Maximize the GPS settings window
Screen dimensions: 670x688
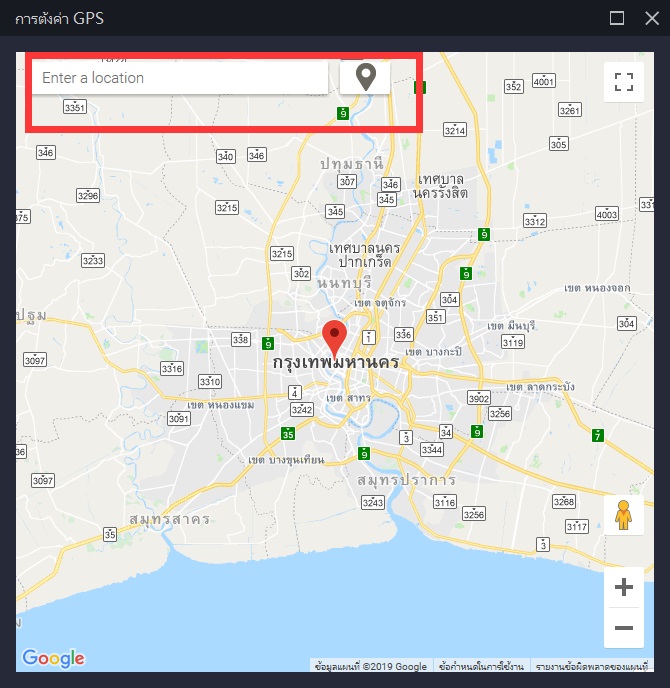(x=617, y=18)
